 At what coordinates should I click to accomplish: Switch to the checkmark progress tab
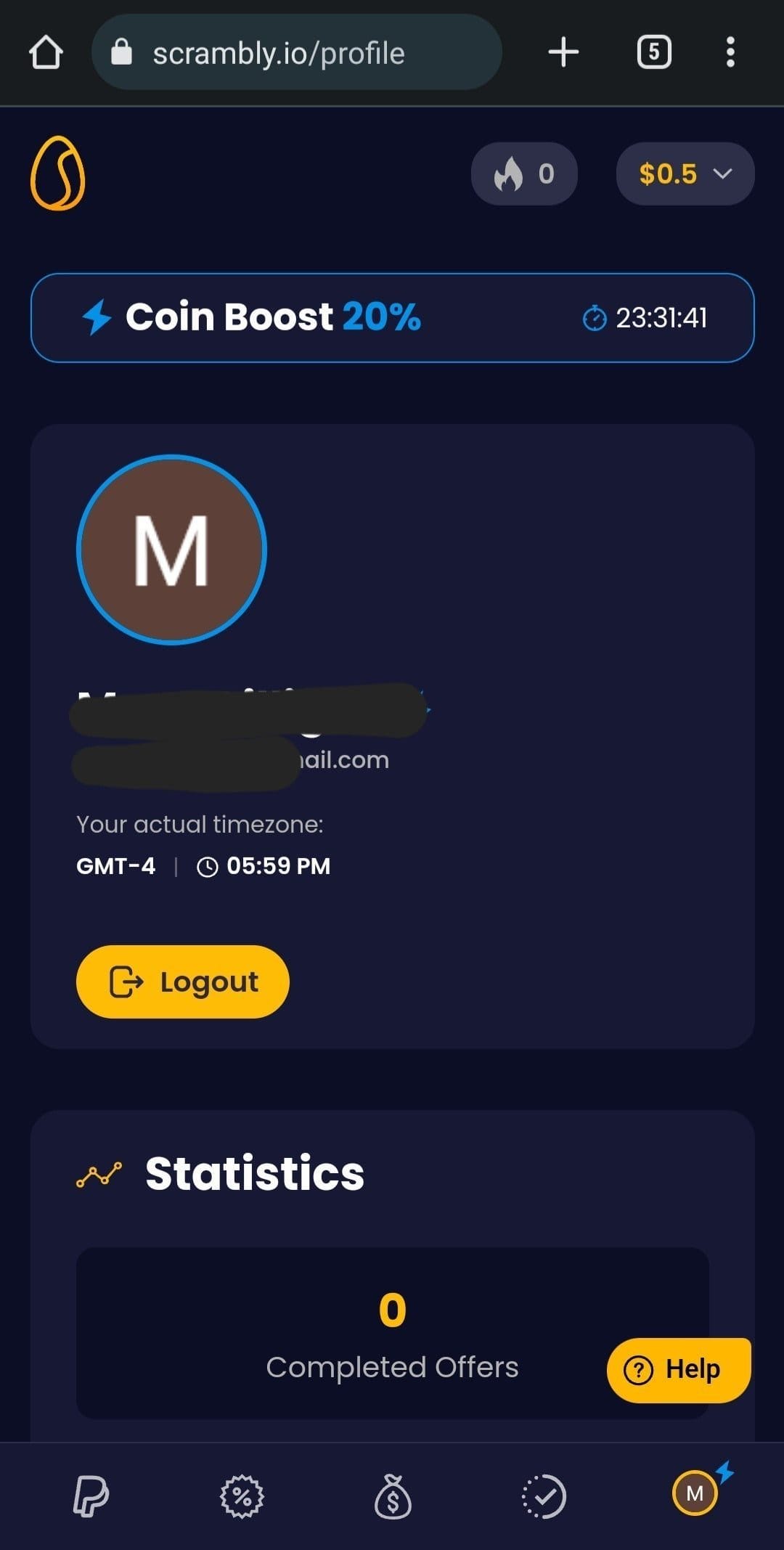coord(544,1496)
